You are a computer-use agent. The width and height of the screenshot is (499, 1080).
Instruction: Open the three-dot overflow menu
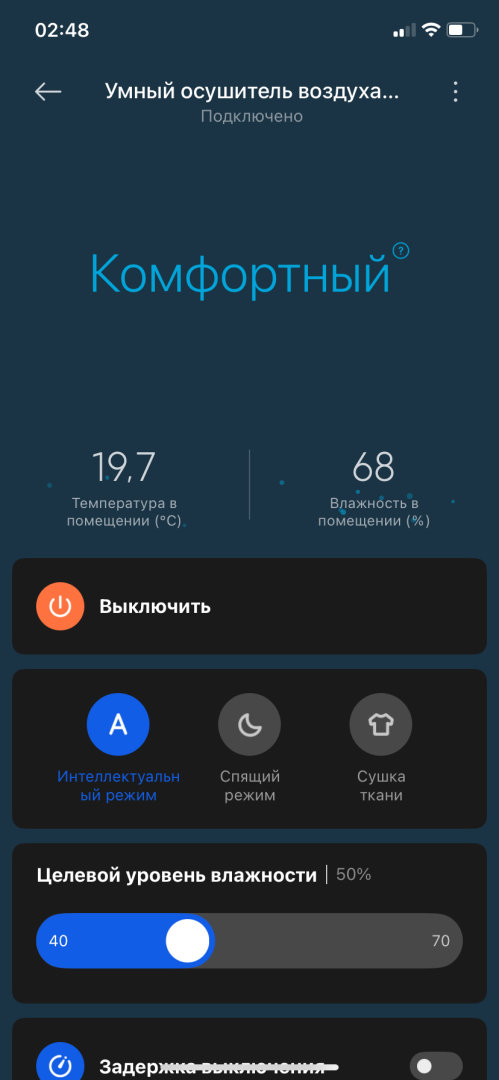tap(455, 92)
